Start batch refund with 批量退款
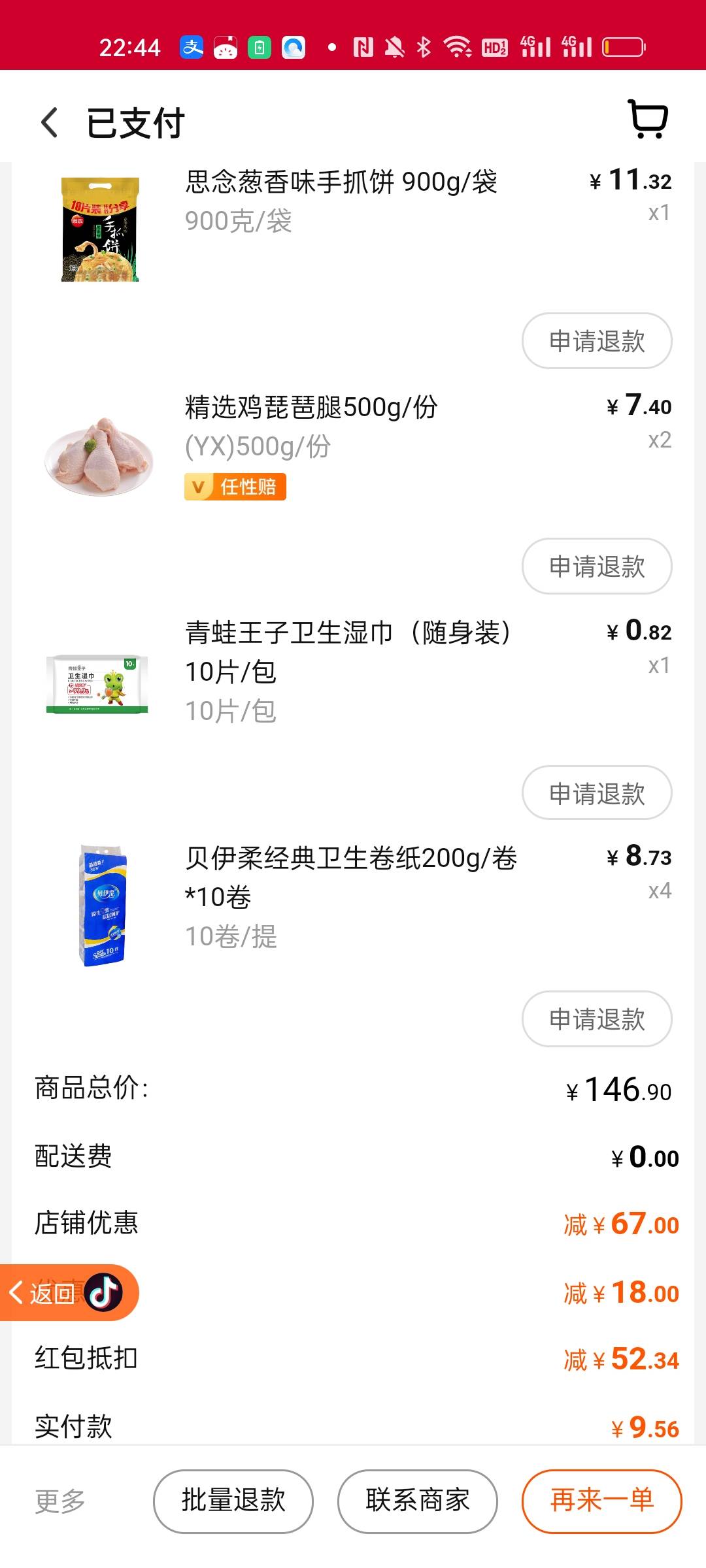The width and height of the screenshot is (706, 1568). click(233, 1500)
